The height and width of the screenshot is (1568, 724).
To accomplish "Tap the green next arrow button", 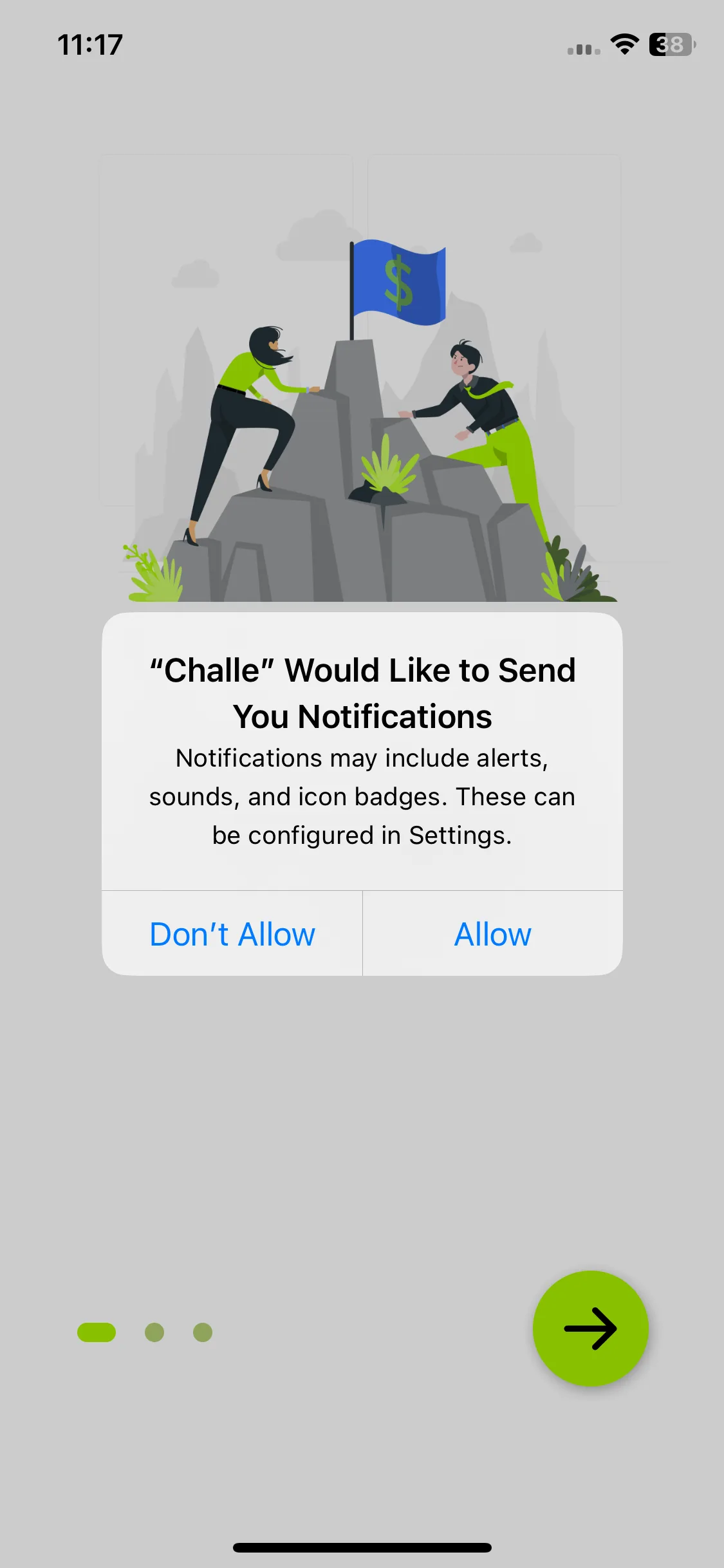I will coord(589,1328).
